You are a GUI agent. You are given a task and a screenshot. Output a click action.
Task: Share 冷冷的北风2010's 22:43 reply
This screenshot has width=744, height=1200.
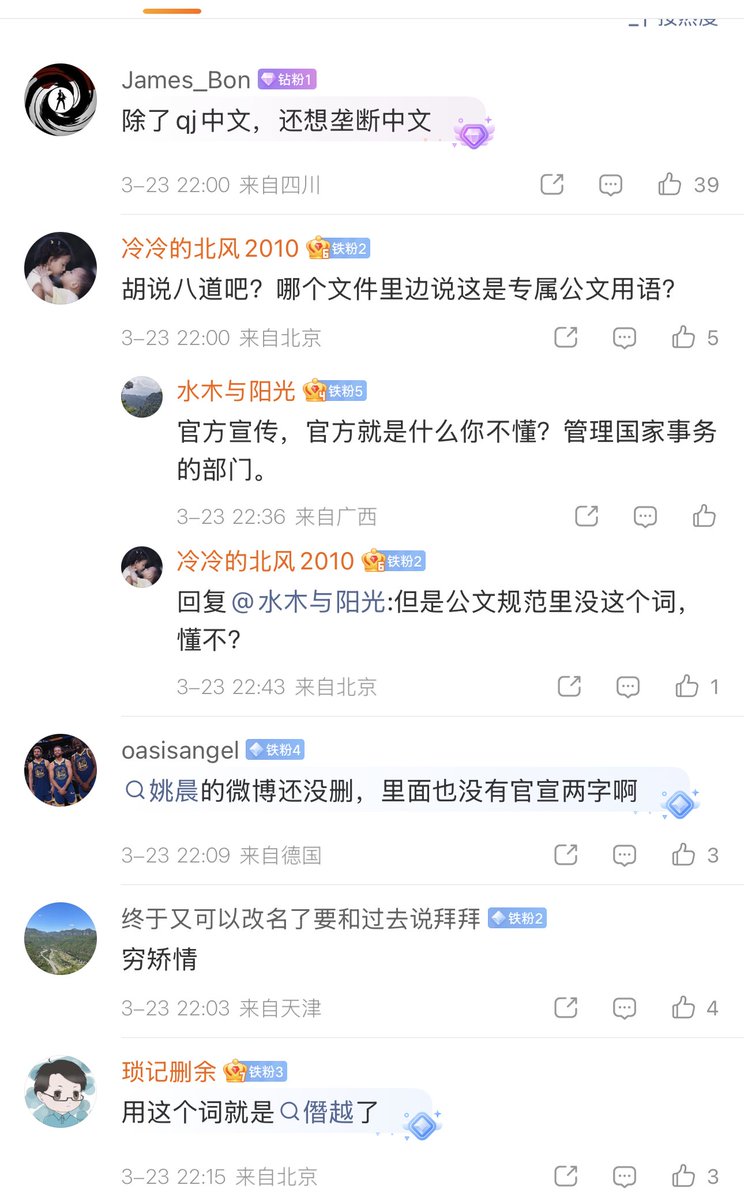tap(569, 686)
